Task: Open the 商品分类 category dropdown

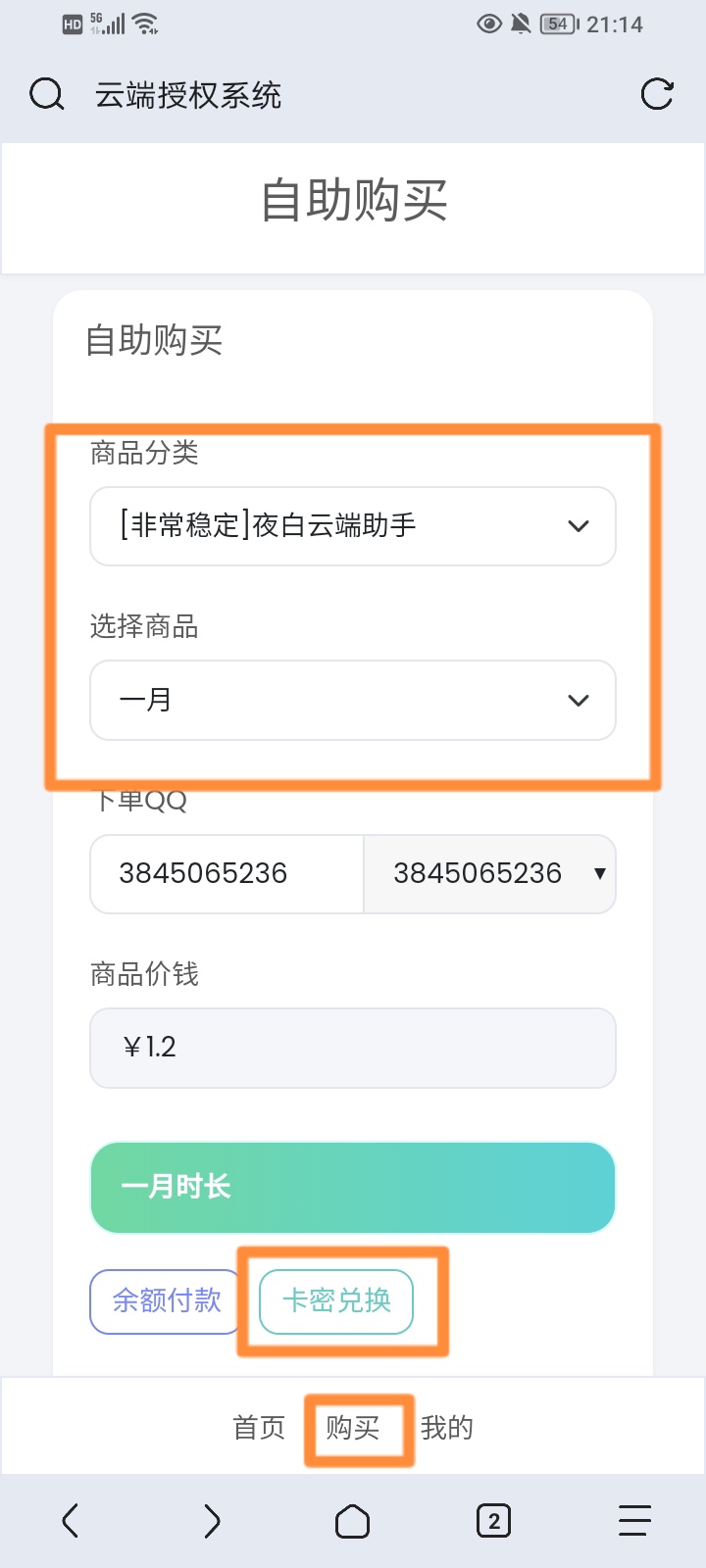Action: (x=353, y=526)
